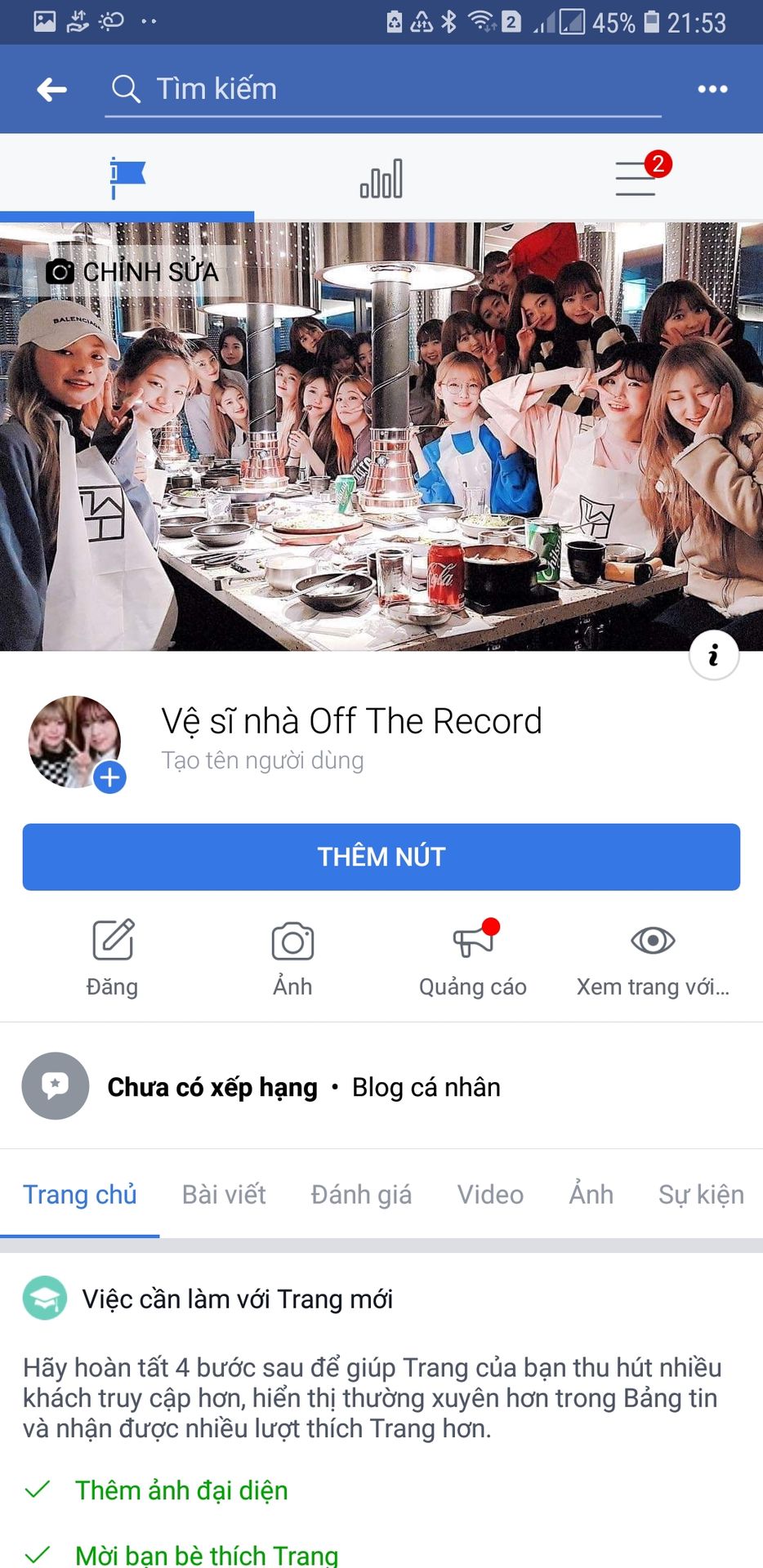Go back using the top-left arrow
Viewport: 763px width, 1568px height.
click(x=52, y=89)
